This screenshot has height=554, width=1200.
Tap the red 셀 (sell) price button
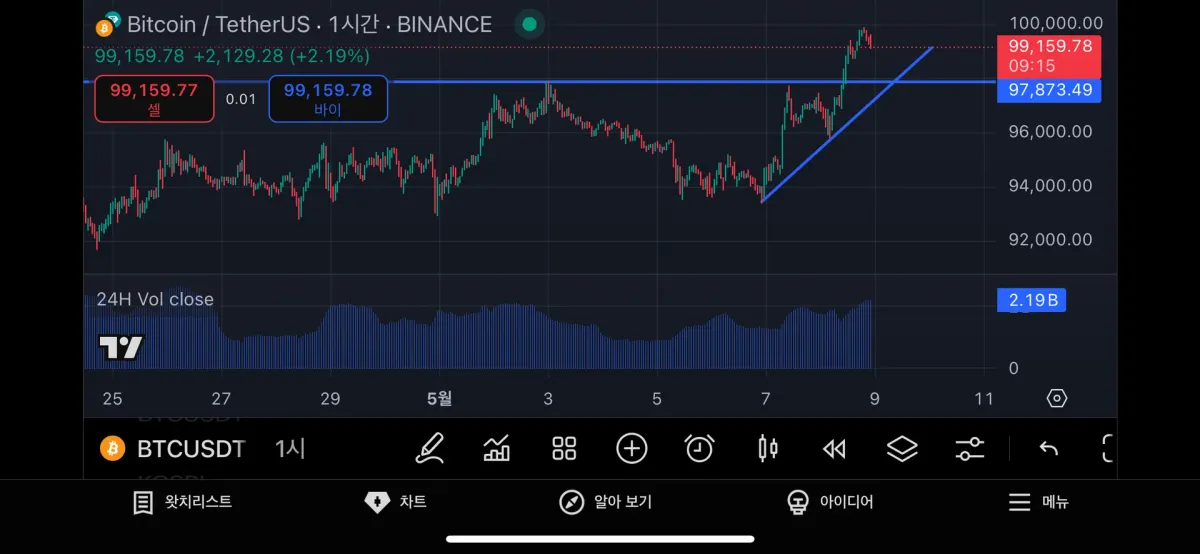coord(154,99)
